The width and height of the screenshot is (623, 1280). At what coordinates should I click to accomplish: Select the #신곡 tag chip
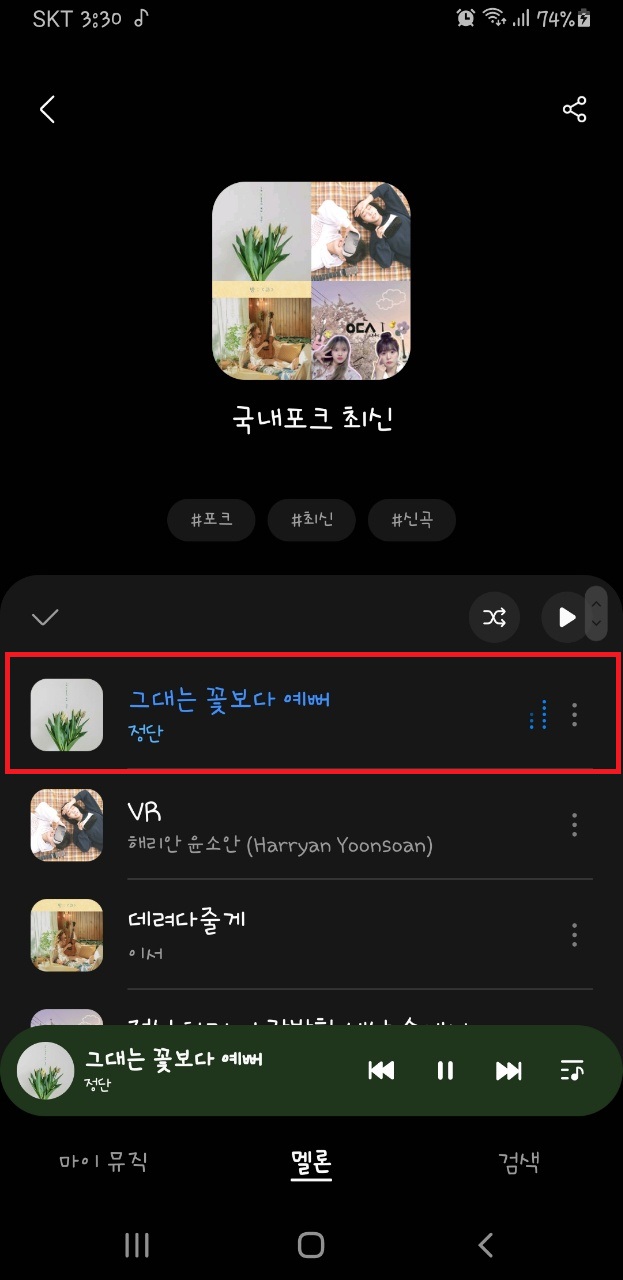pyautogui.click(x=411, y=520)
